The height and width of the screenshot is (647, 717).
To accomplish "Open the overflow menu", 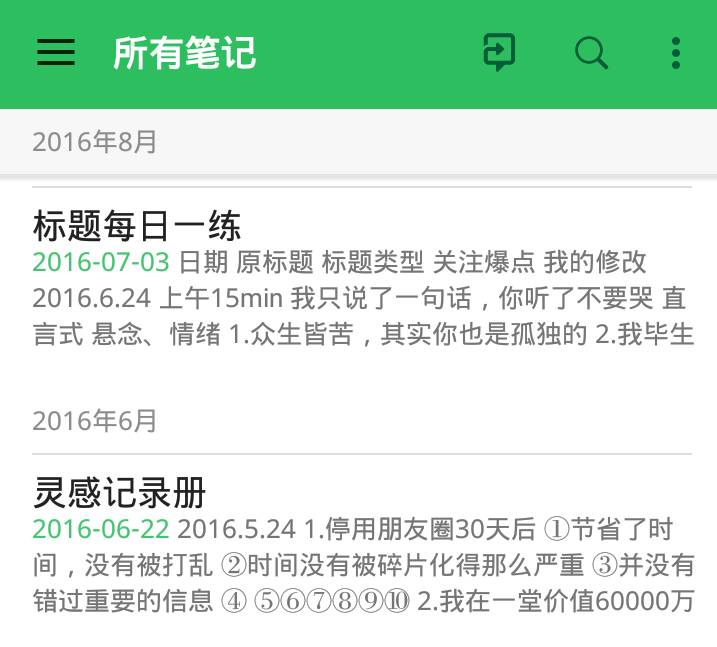I will point(676,52).
